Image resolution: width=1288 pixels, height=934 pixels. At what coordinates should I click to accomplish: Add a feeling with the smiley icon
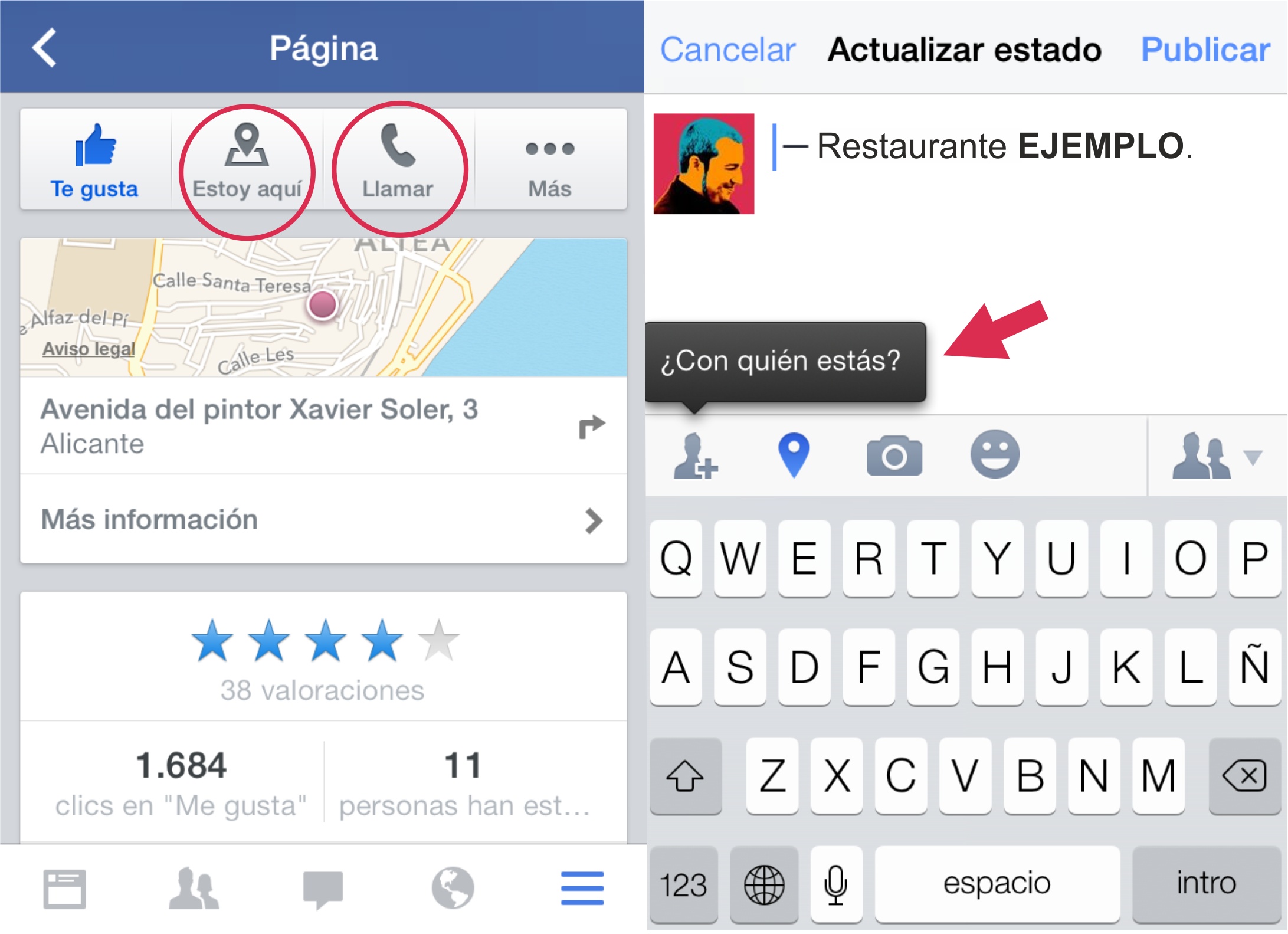(995, 454)
